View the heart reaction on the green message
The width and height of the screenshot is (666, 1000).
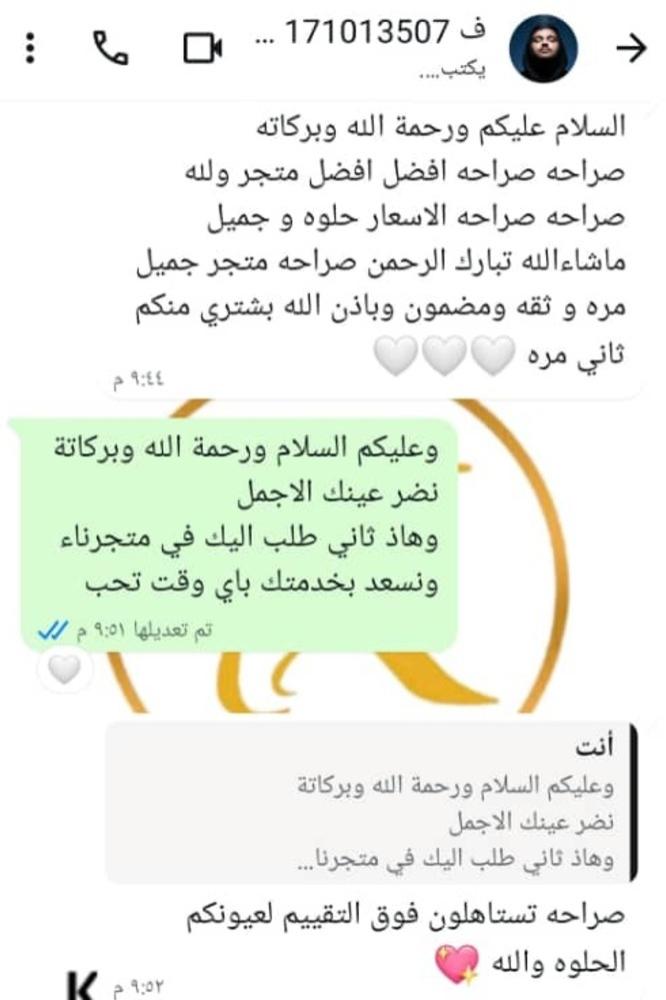click(x=65, y=672)
